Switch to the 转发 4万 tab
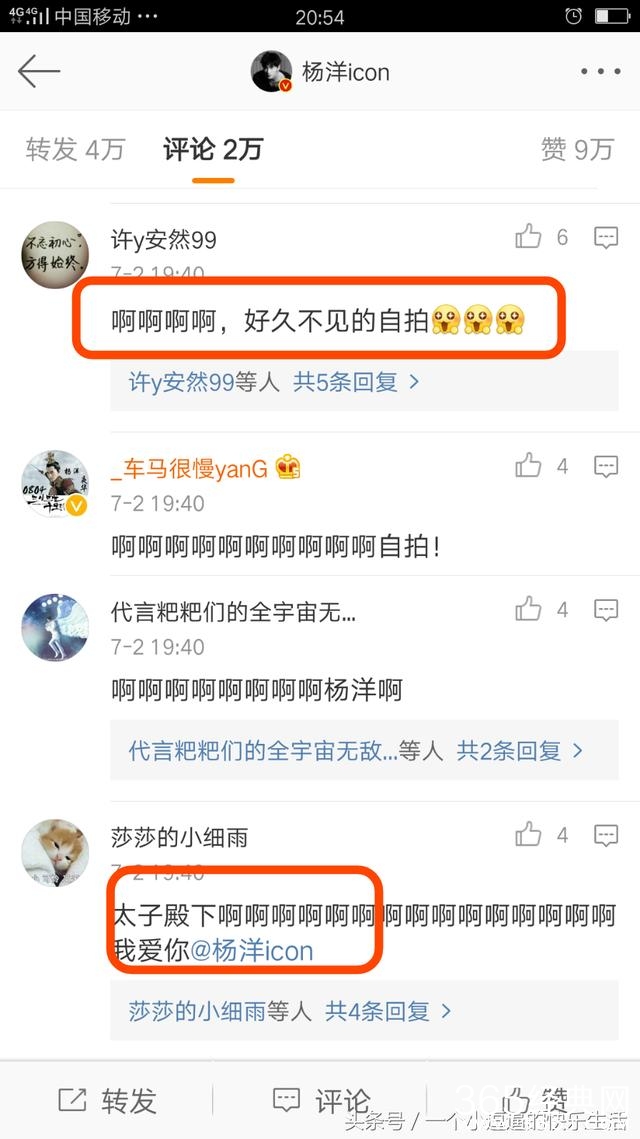The height and width of the screenshot is (1139, 640). tap(75, 149)
